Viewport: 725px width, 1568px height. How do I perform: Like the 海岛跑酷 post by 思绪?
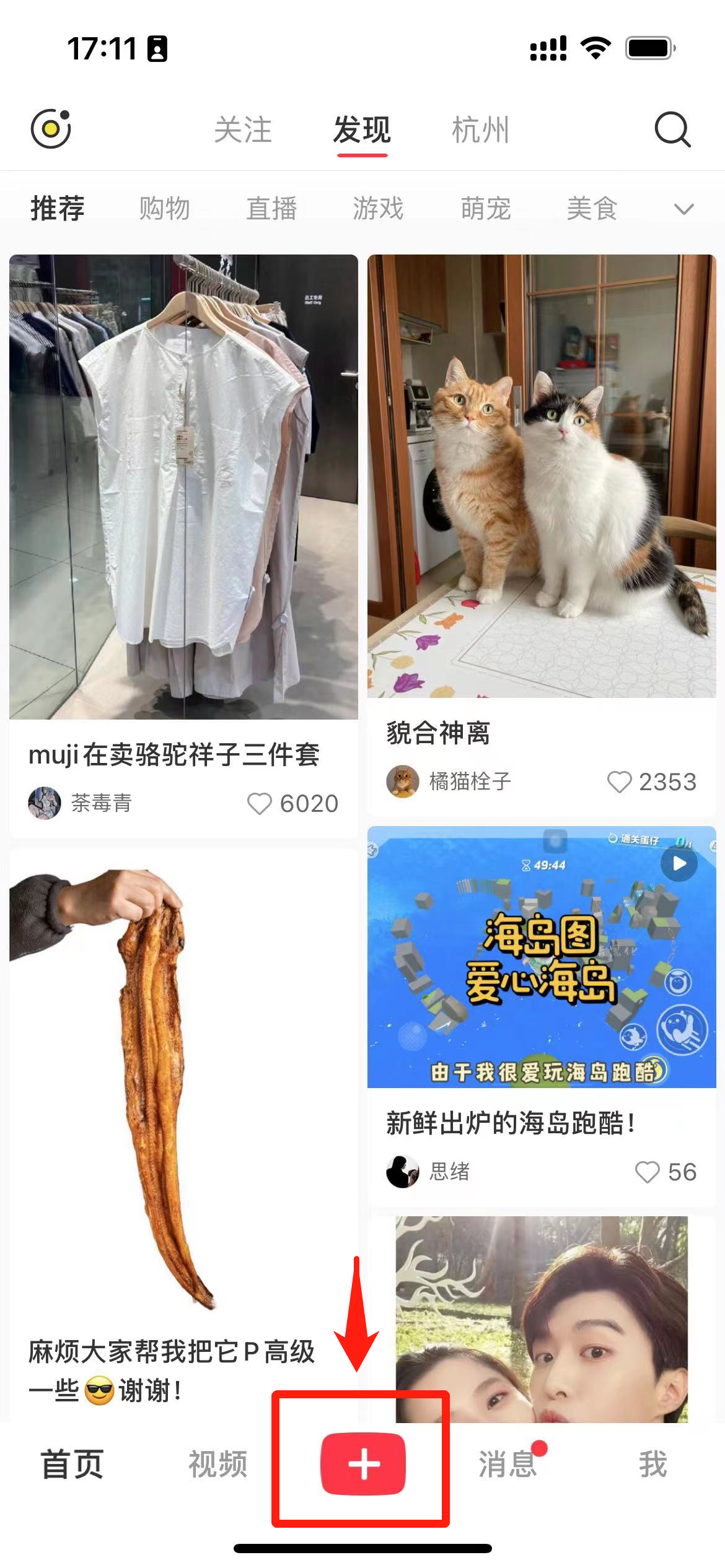point(647,1172)
